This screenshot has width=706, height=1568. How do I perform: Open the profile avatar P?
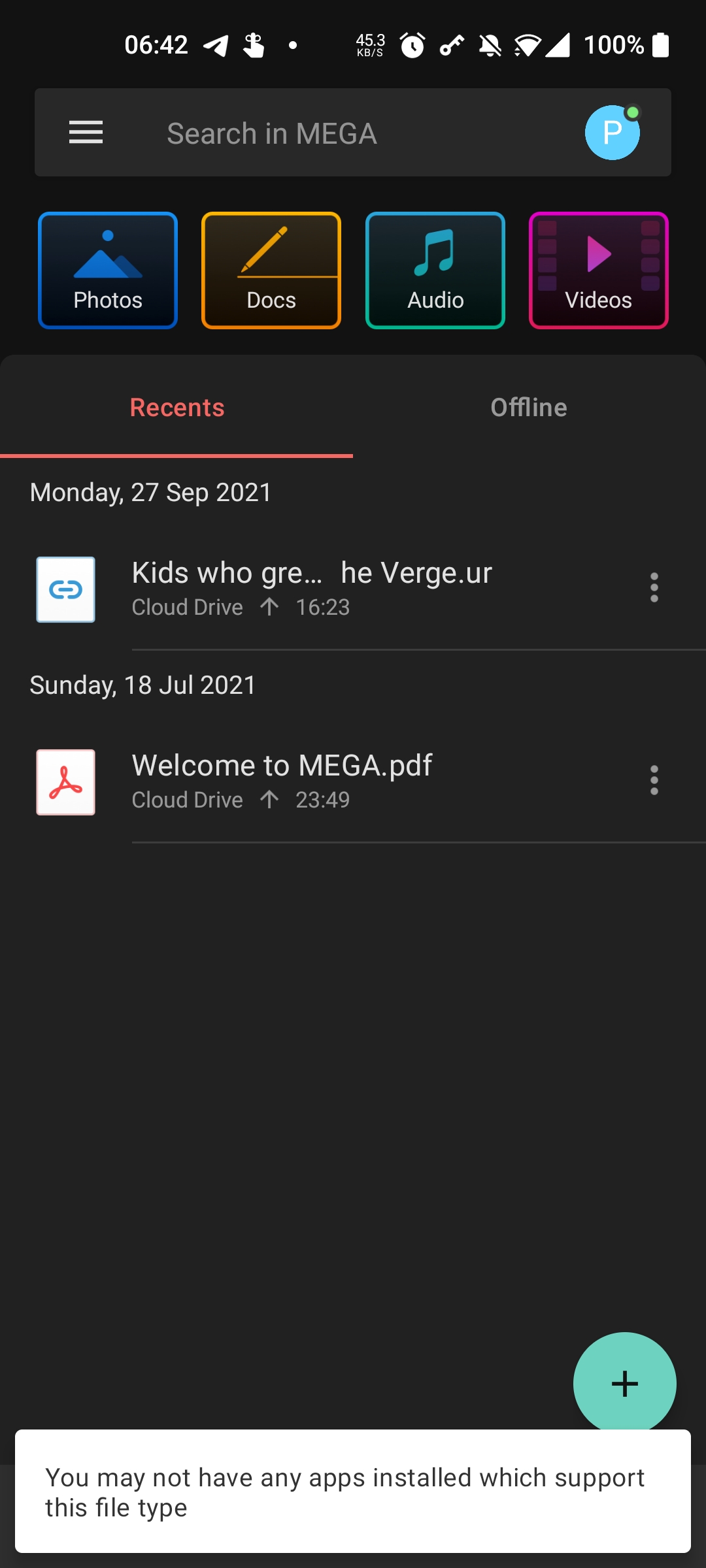(612, 133)
